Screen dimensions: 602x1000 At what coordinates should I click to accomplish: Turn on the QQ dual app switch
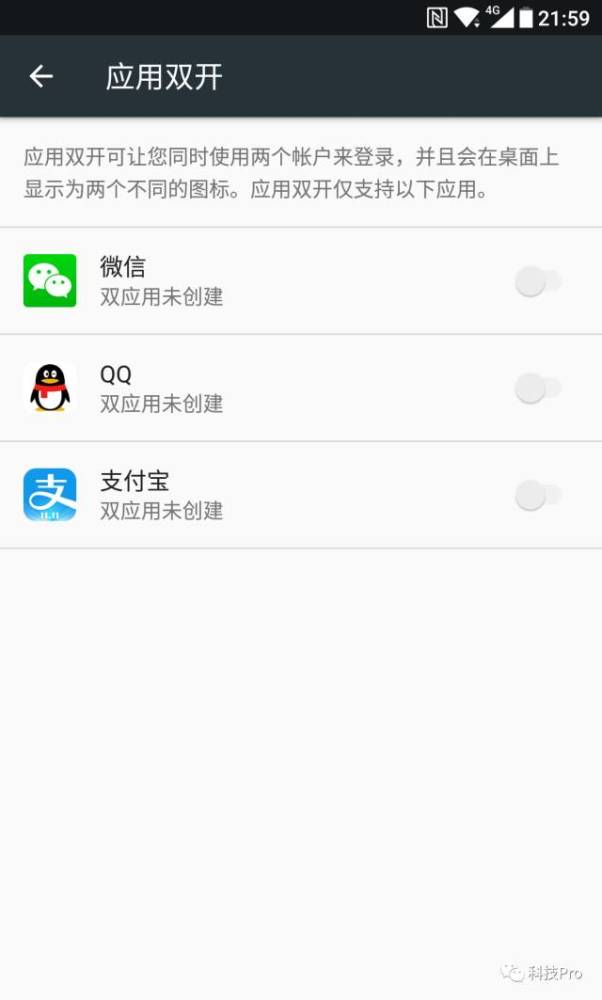[x=538, y=388]
